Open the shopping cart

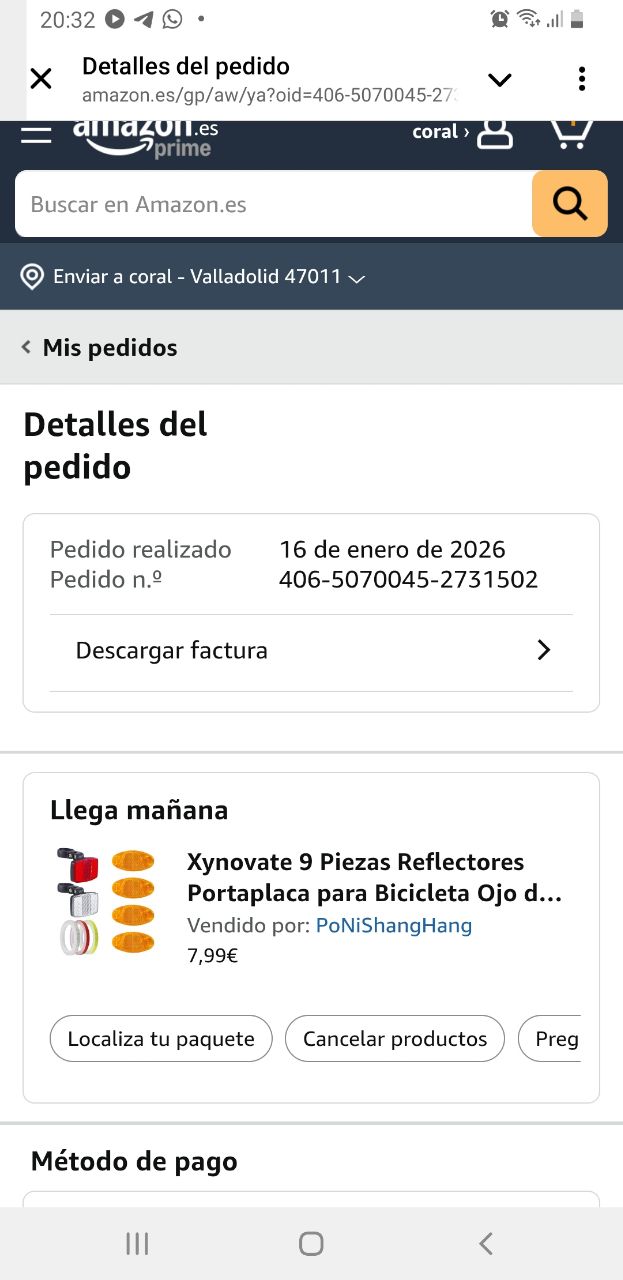pyautogui.click(x=571, y=133)
